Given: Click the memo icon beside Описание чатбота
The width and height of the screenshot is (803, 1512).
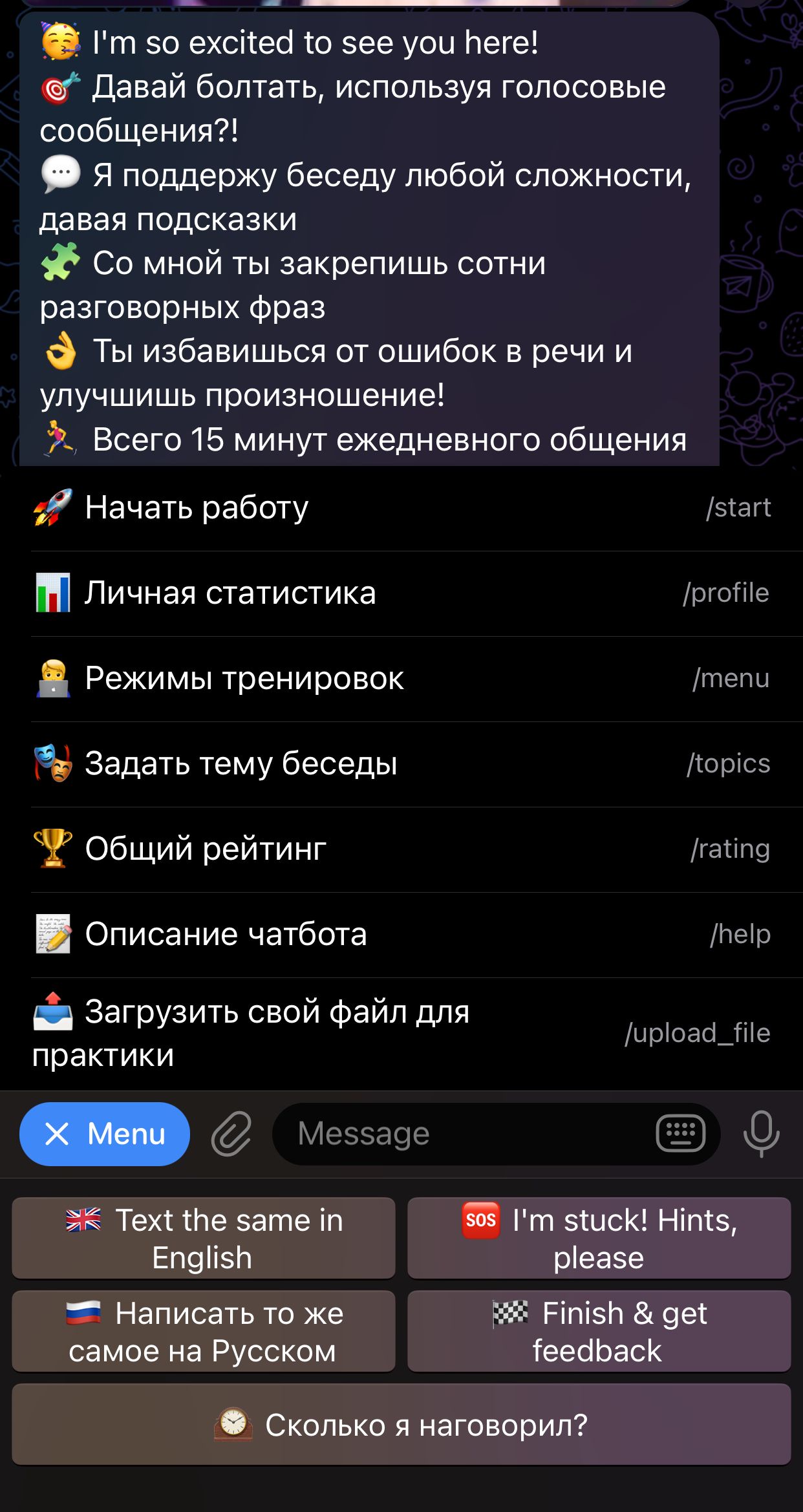Looking at the screenshot, I should 53,934.
